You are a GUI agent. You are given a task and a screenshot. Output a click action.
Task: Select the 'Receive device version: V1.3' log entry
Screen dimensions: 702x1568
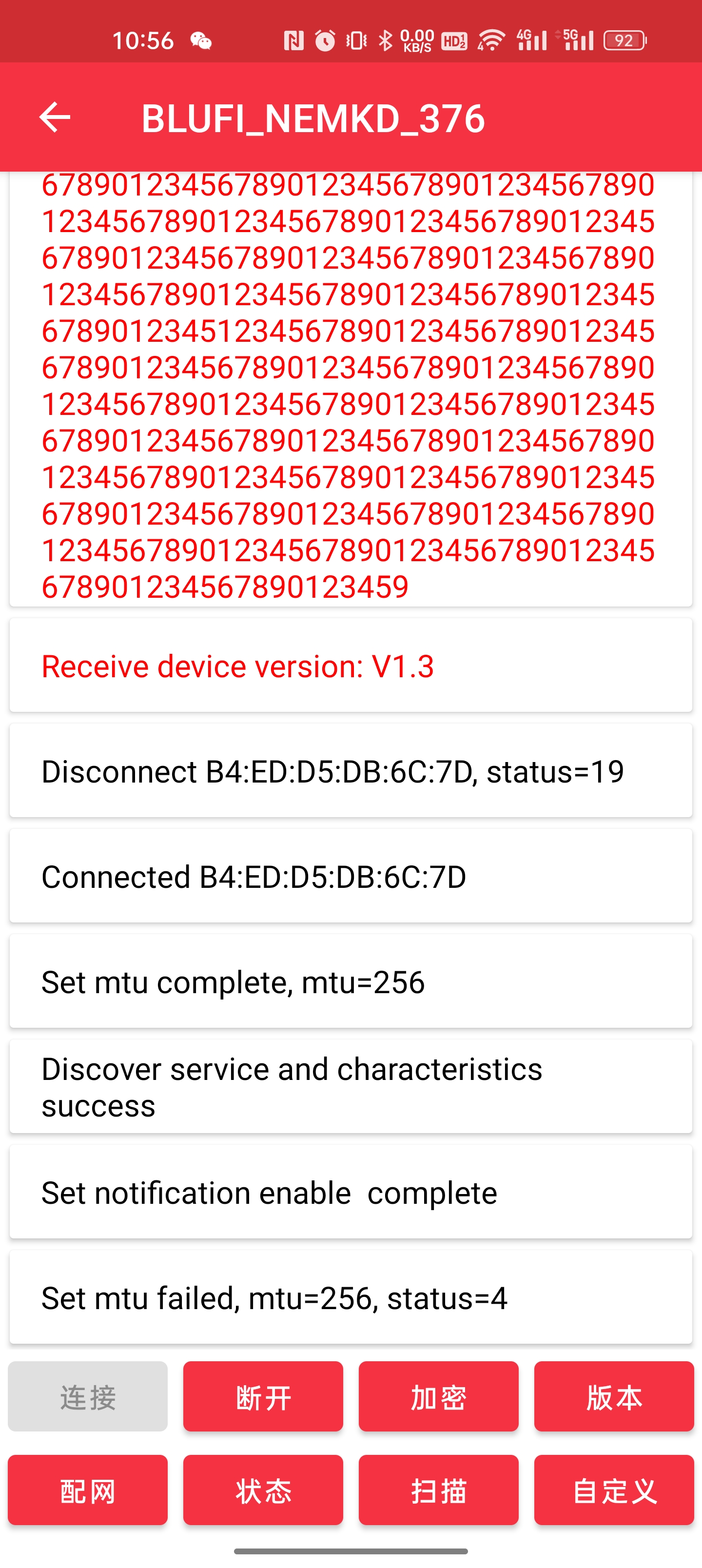pyautogui.click(x=351, y=666)
